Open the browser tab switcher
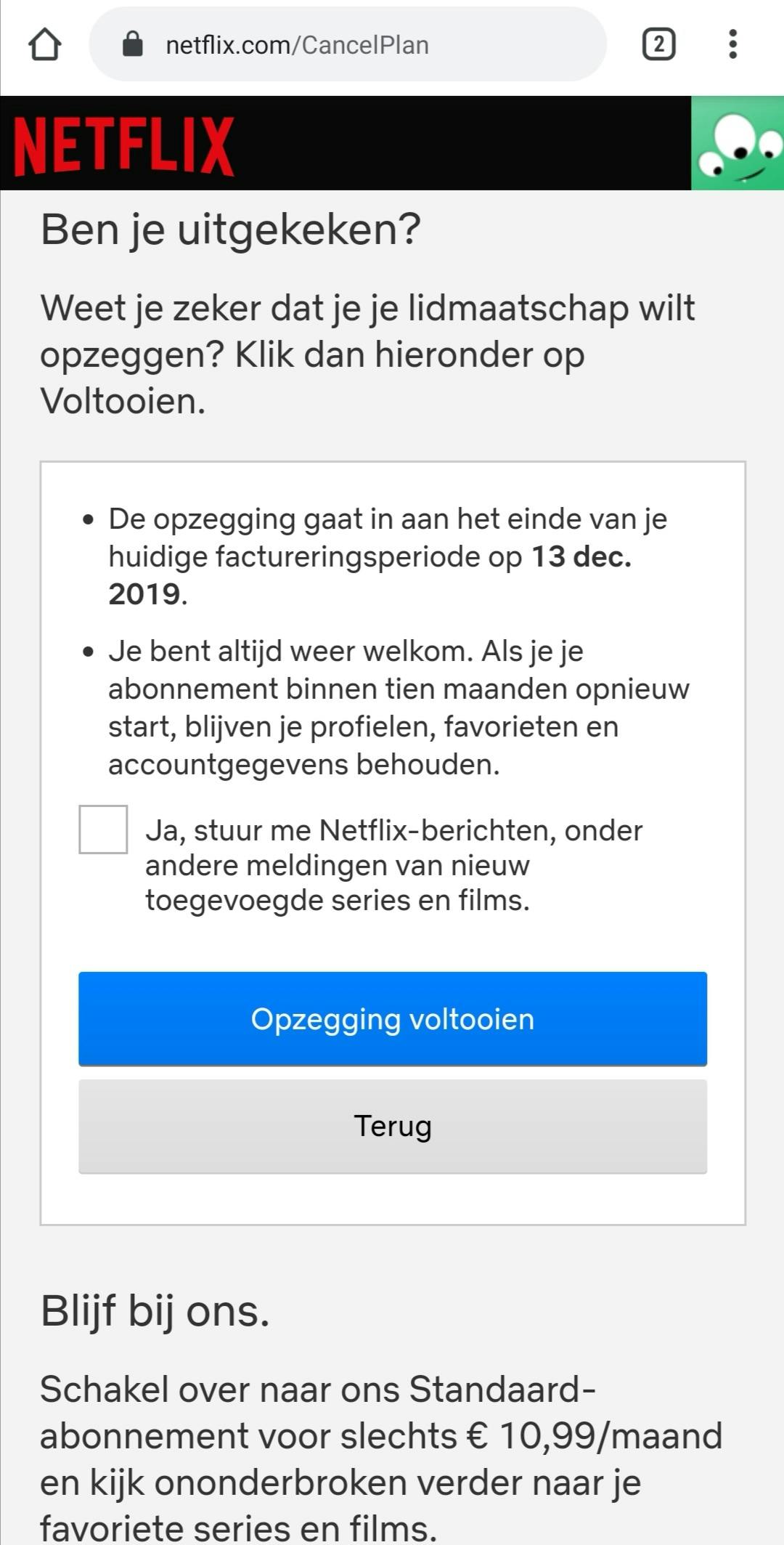This screenshot has width=784, height=1545. [x=658, y=45]
